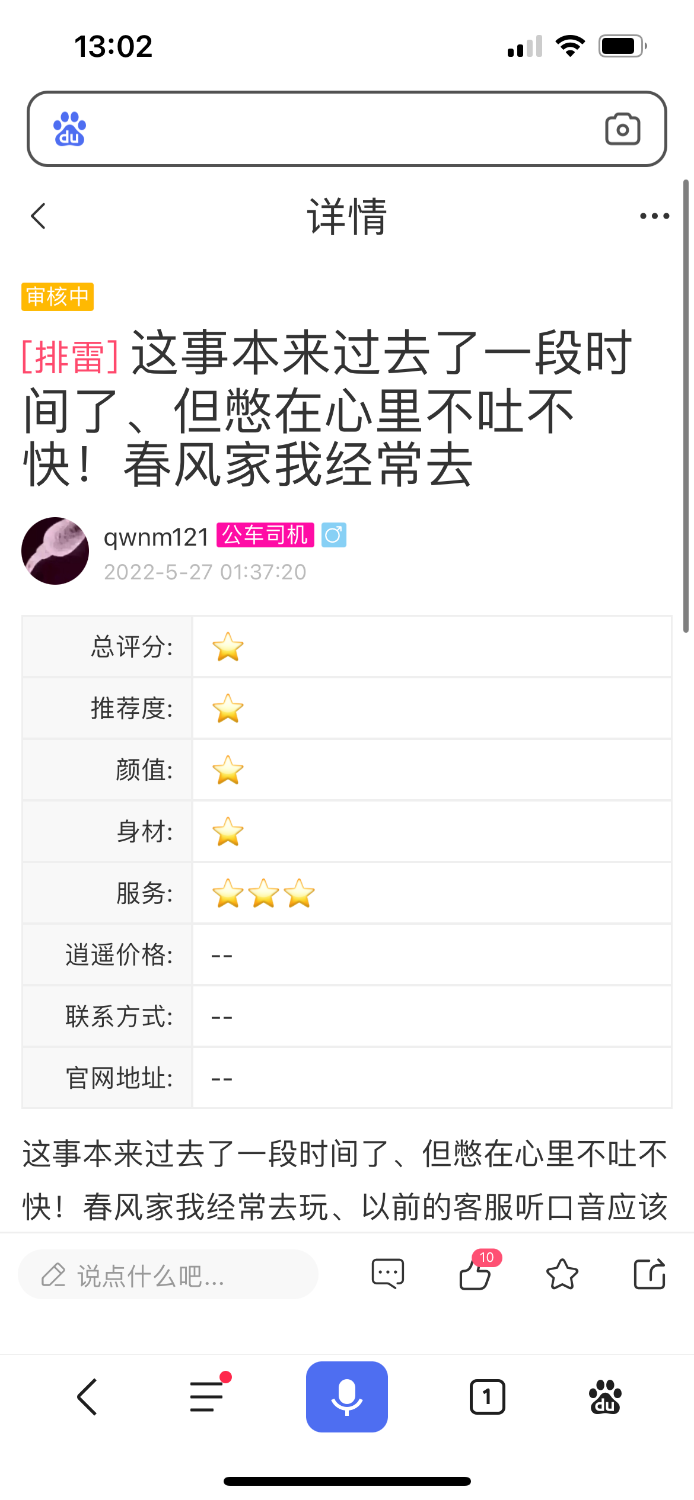Open the three-dot more menu
The image size is (694, 1500).
point(654,216)
